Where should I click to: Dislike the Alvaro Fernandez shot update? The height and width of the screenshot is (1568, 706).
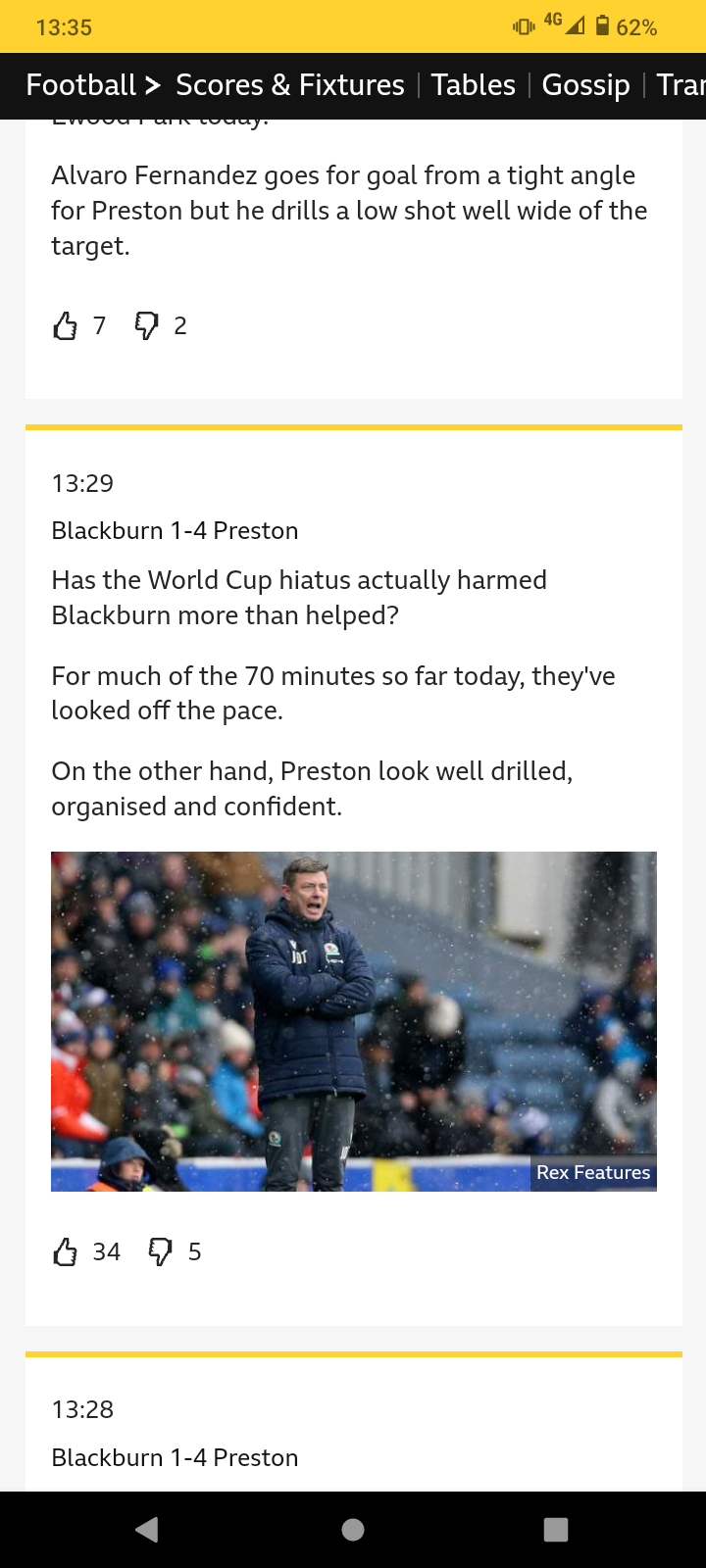146,325
